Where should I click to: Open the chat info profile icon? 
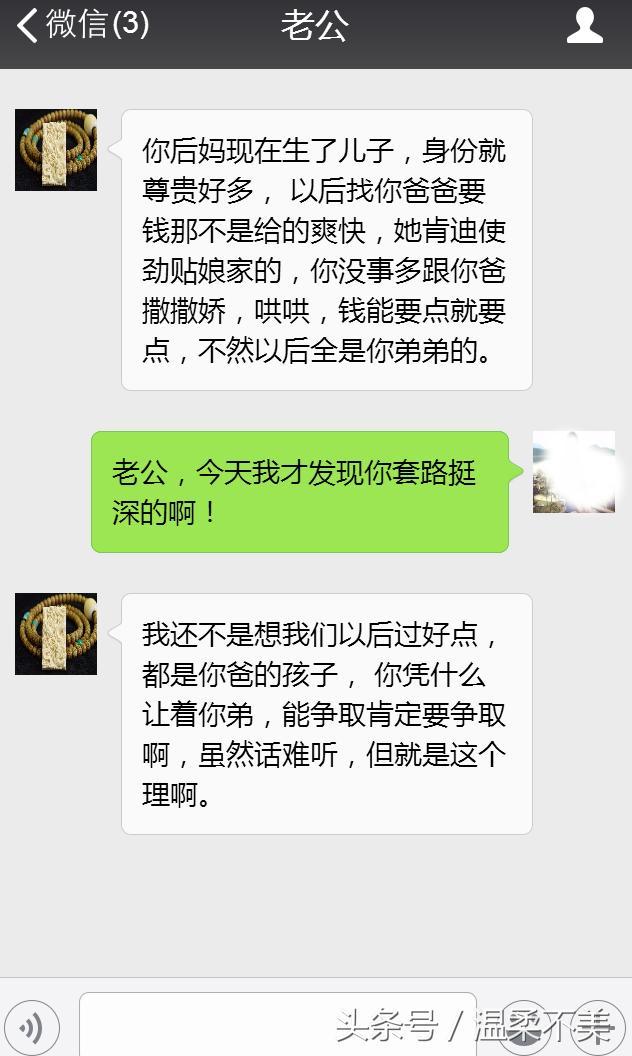pyautogui.click(x=584, y=26)
